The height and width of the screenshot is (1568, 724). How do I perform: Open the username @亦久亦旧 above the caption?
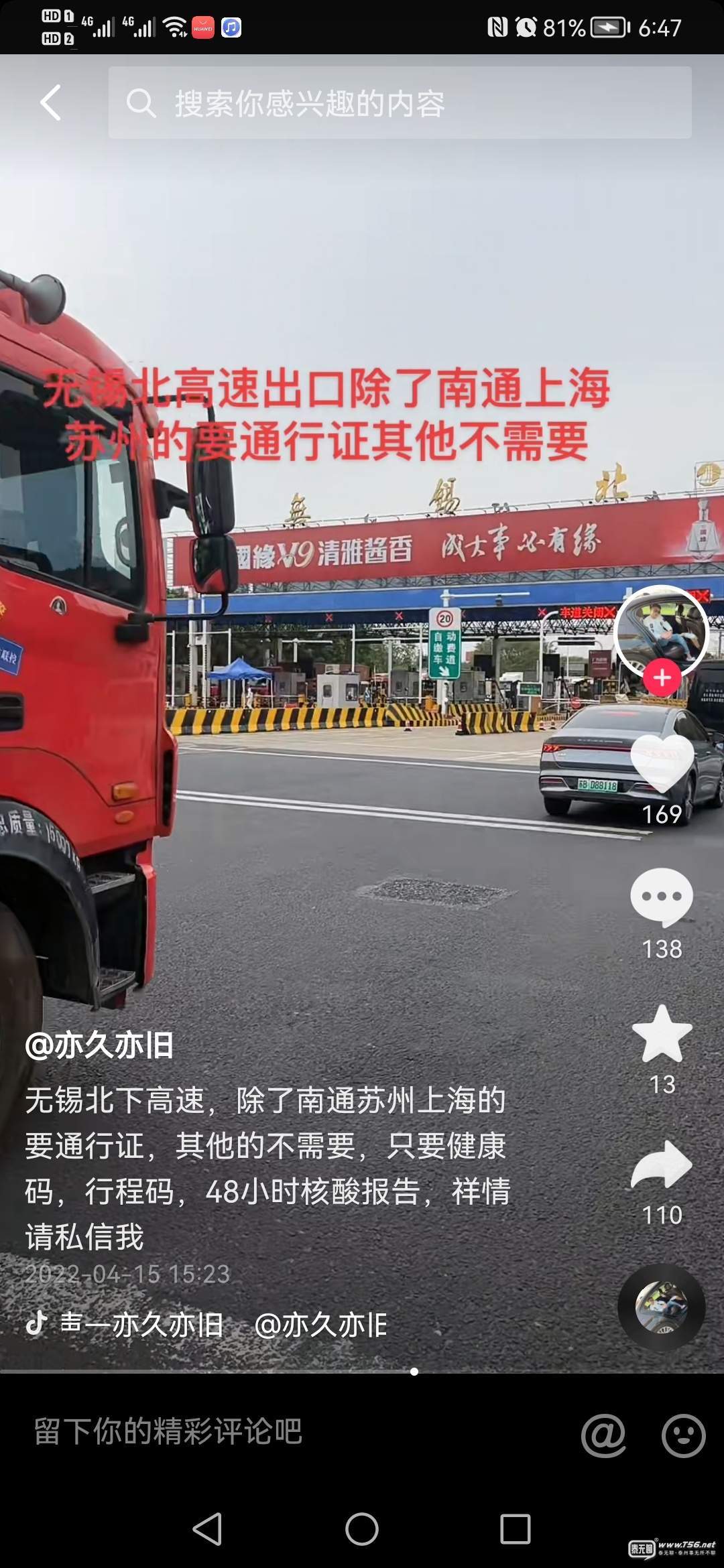click(99, 1045)
